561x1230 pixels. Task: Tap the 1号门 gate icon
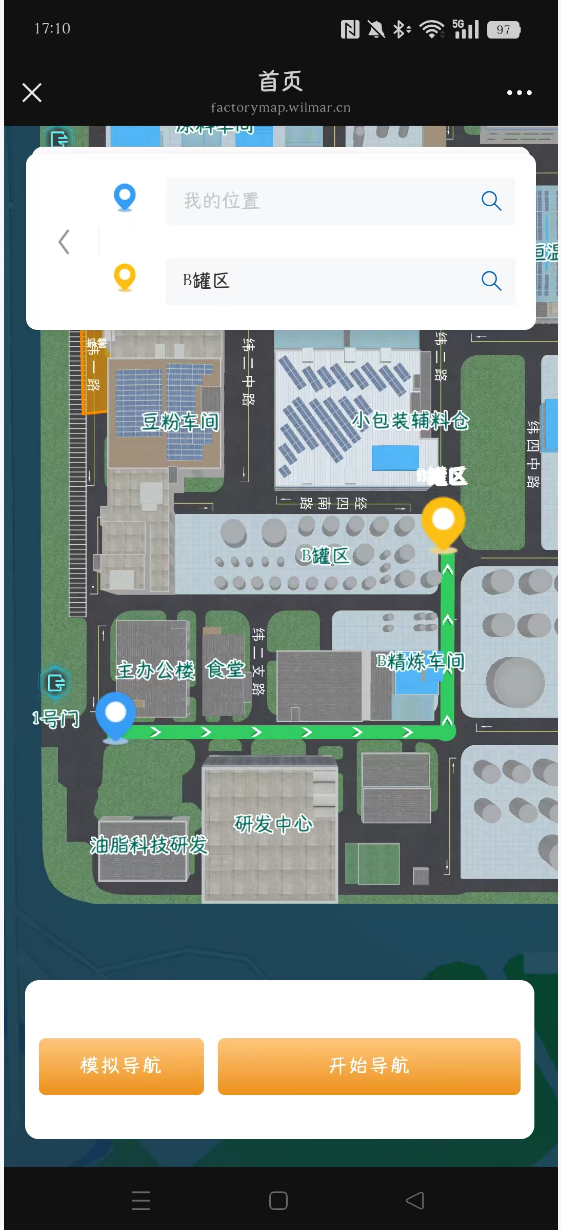55,684
